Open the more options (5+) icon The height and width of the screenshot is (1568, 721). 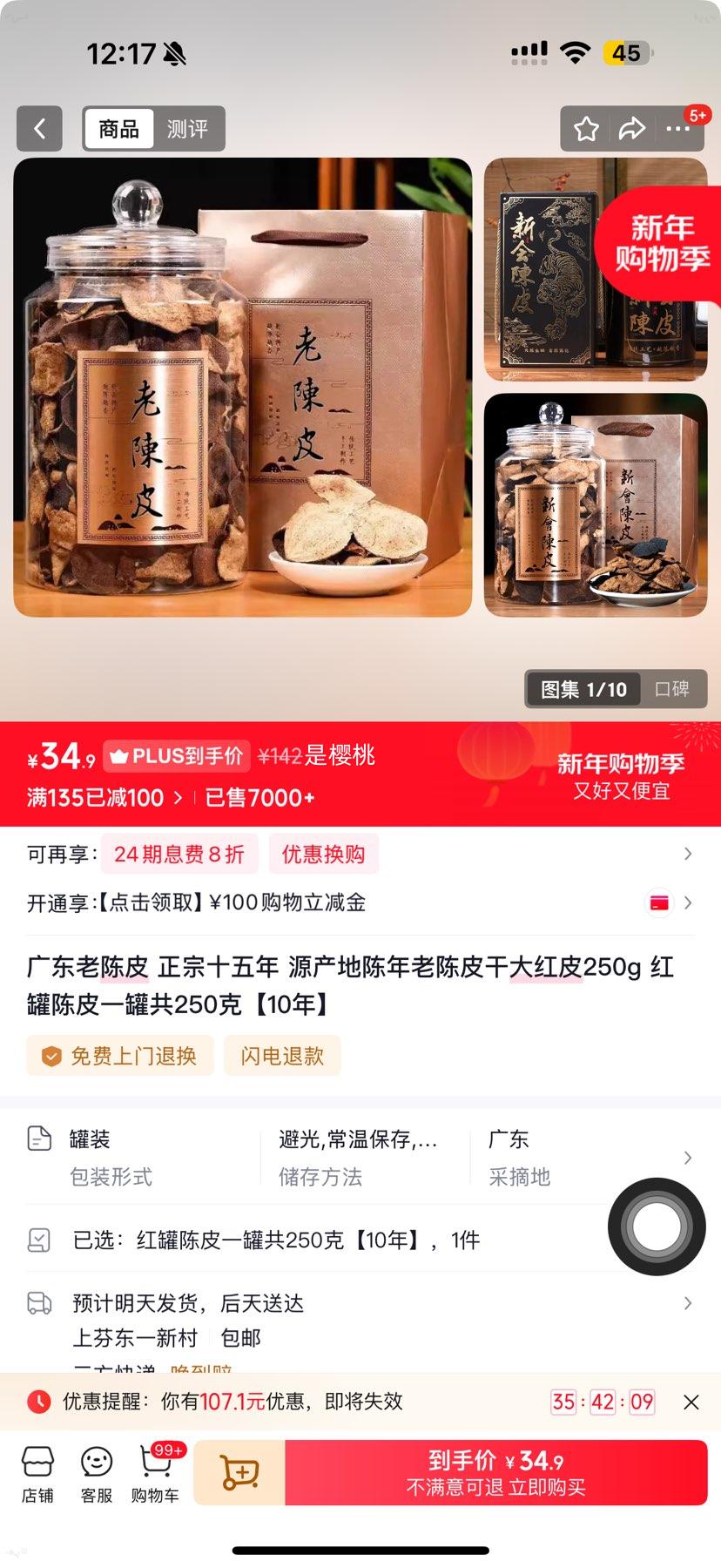click(679, 128)
